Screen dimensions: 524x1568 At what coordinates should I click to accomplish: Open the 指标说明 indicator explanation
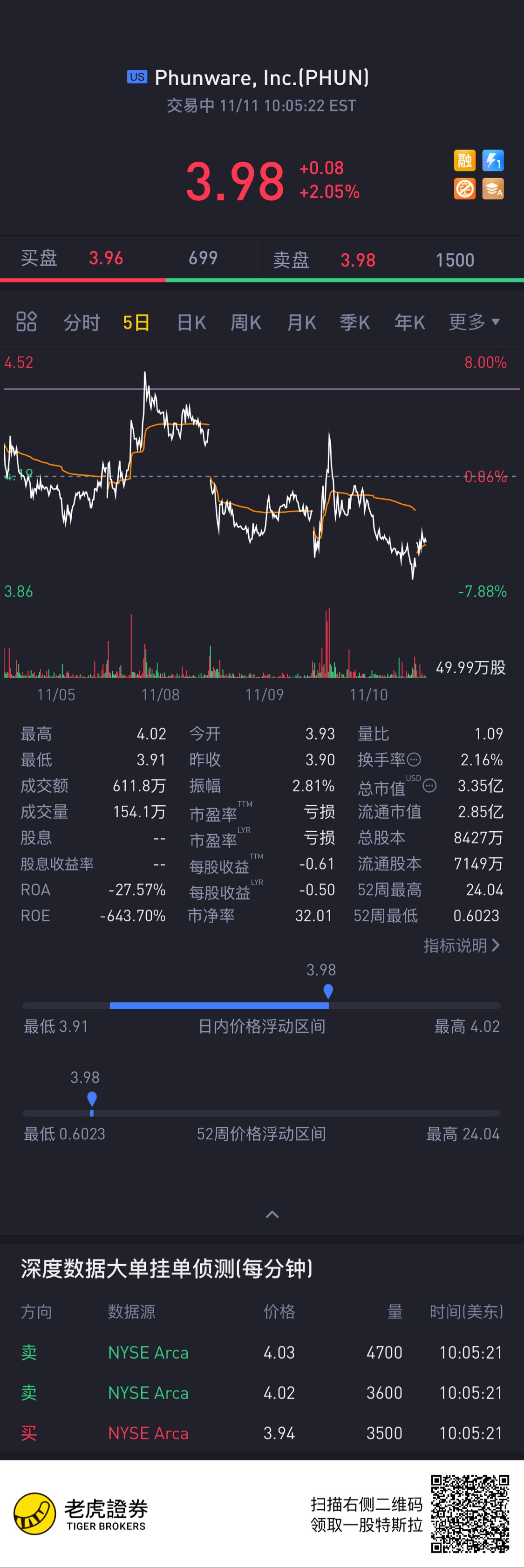click(x=461, y=945)
